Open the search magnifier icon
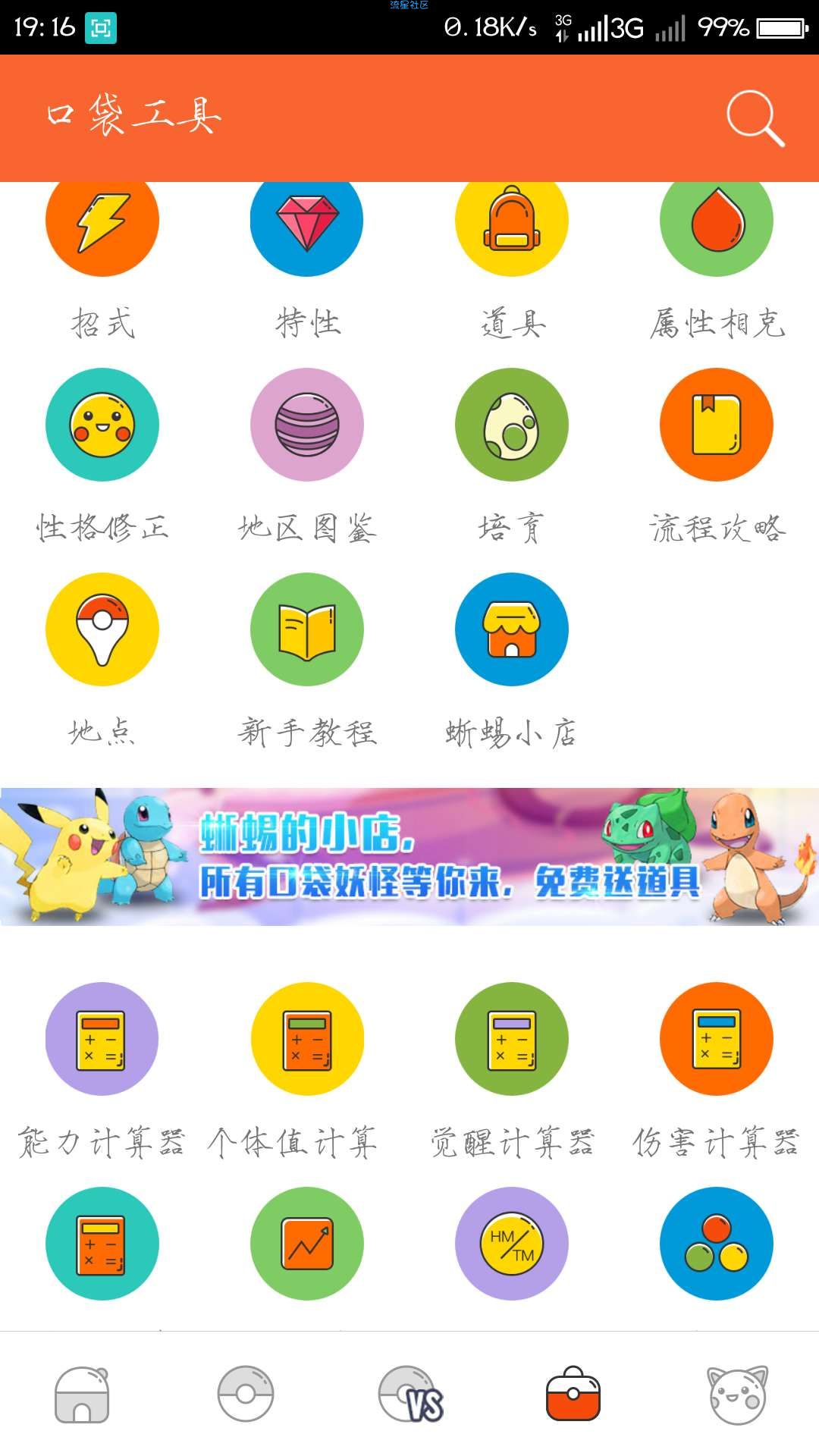Screen dimensions: 819x1456 click(755, 118)
